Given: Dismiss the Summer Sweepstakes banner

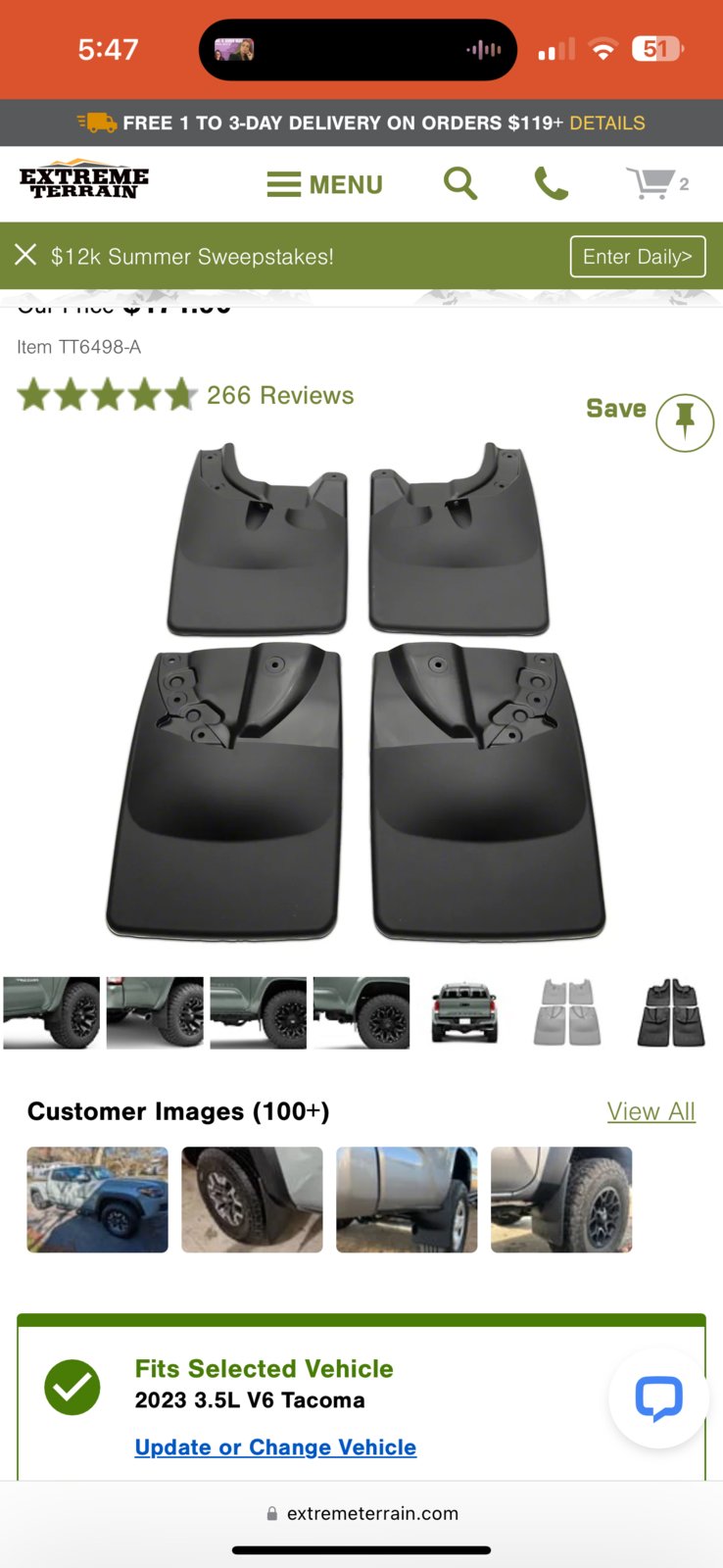Looking at the screenshot, I should [25, 256].
